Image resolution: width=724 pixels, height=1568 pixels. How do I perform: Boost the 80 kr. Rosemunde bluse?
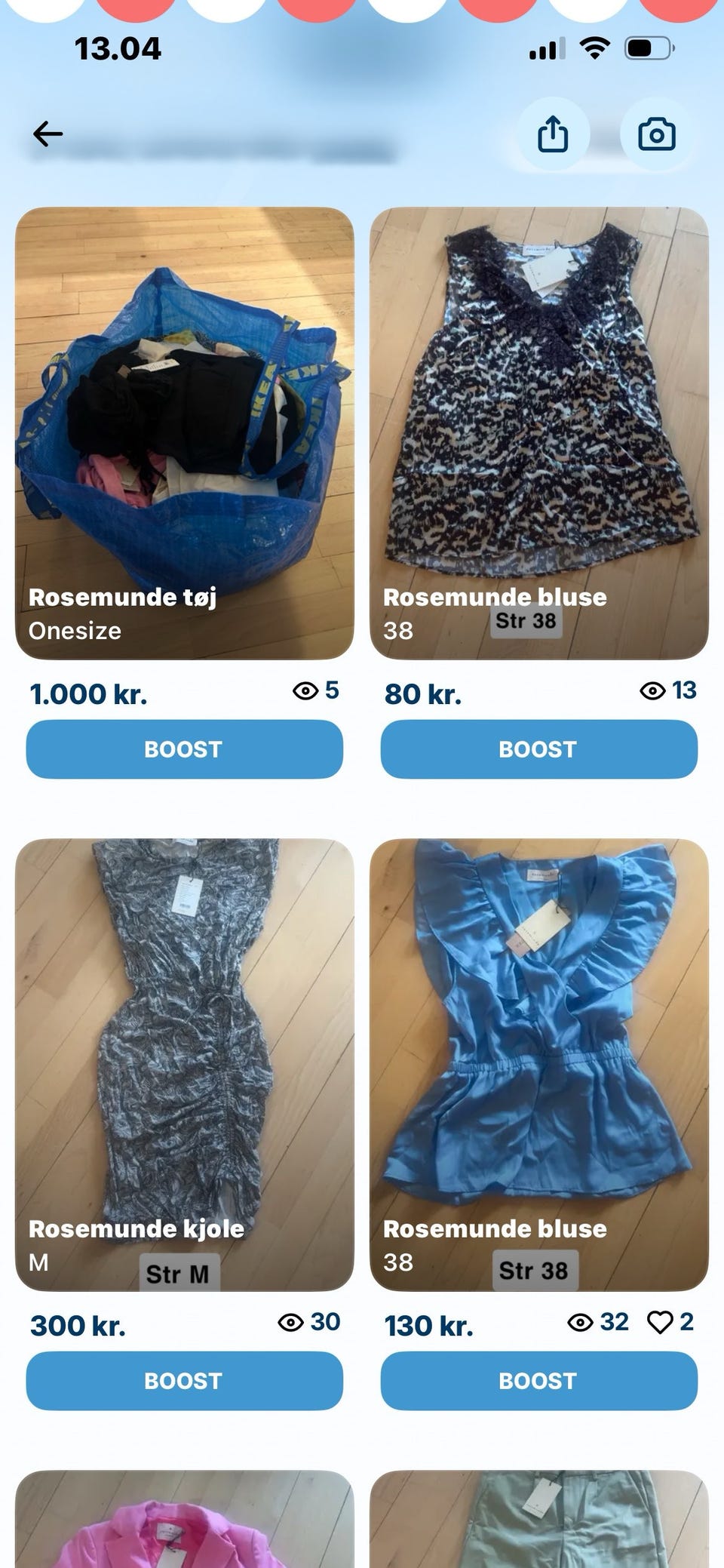538,749
